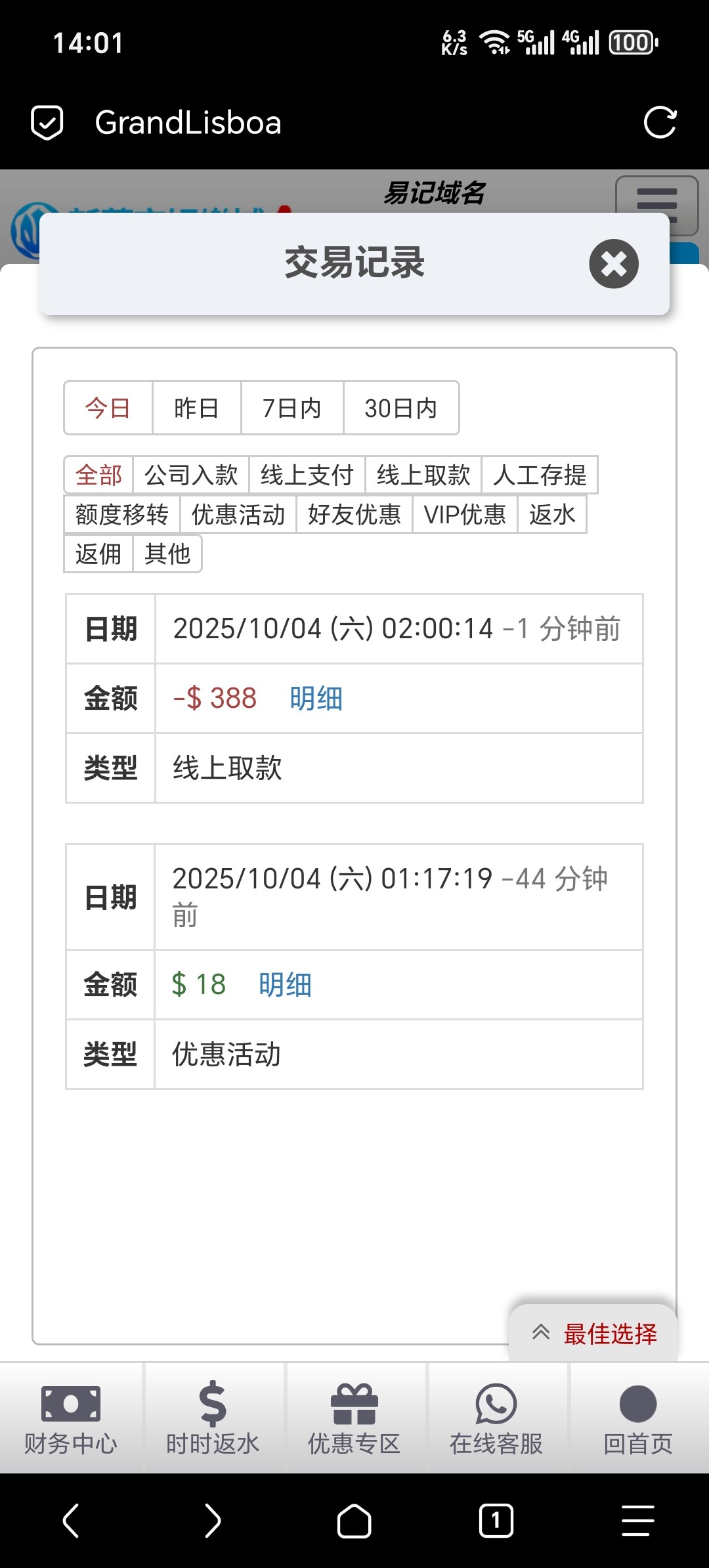Filter records by 线上支付
This screenshot has height=1568, width=709.
point(307,475)
